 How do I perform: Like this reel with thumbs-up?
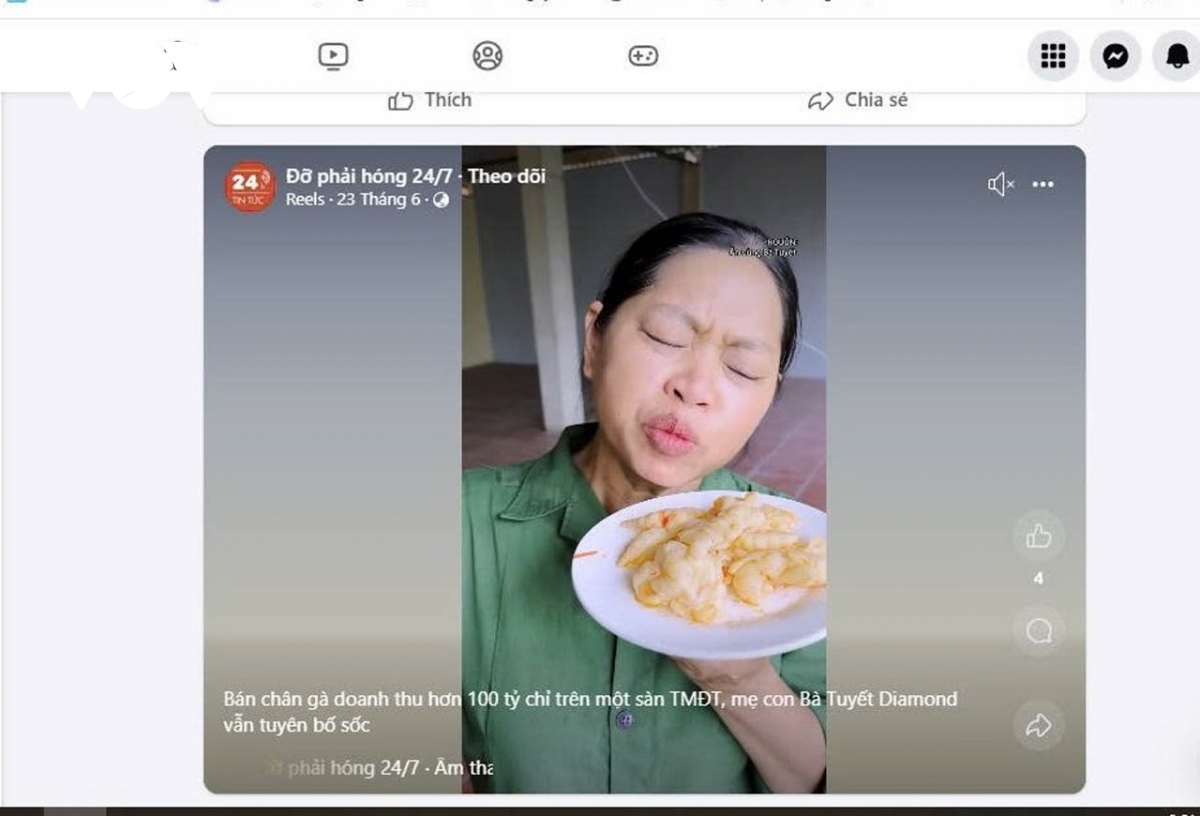[1038, 538]
